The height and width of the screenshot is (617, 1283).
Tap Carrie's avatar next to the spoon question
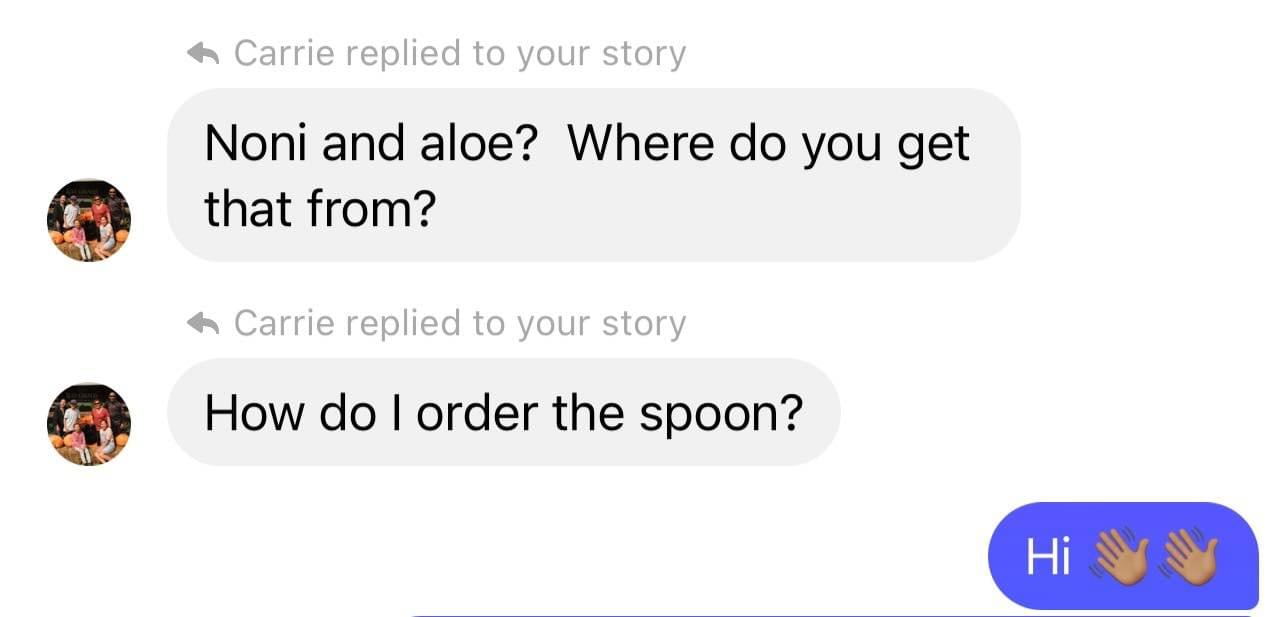(x=89, y=424)
